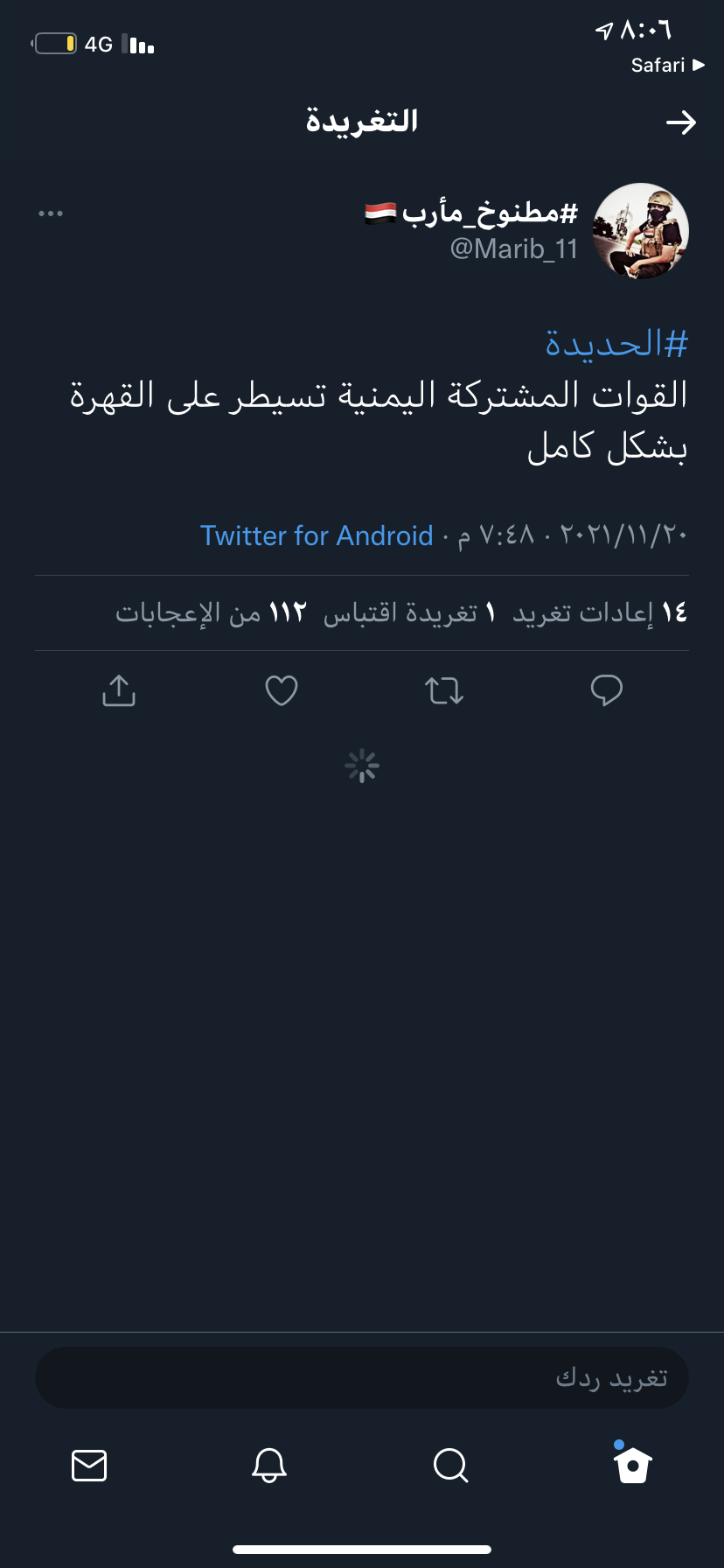The height and width of the screenshot is (1568, 724).
Task: Reply to this tweet
Action: pos(606,690)
